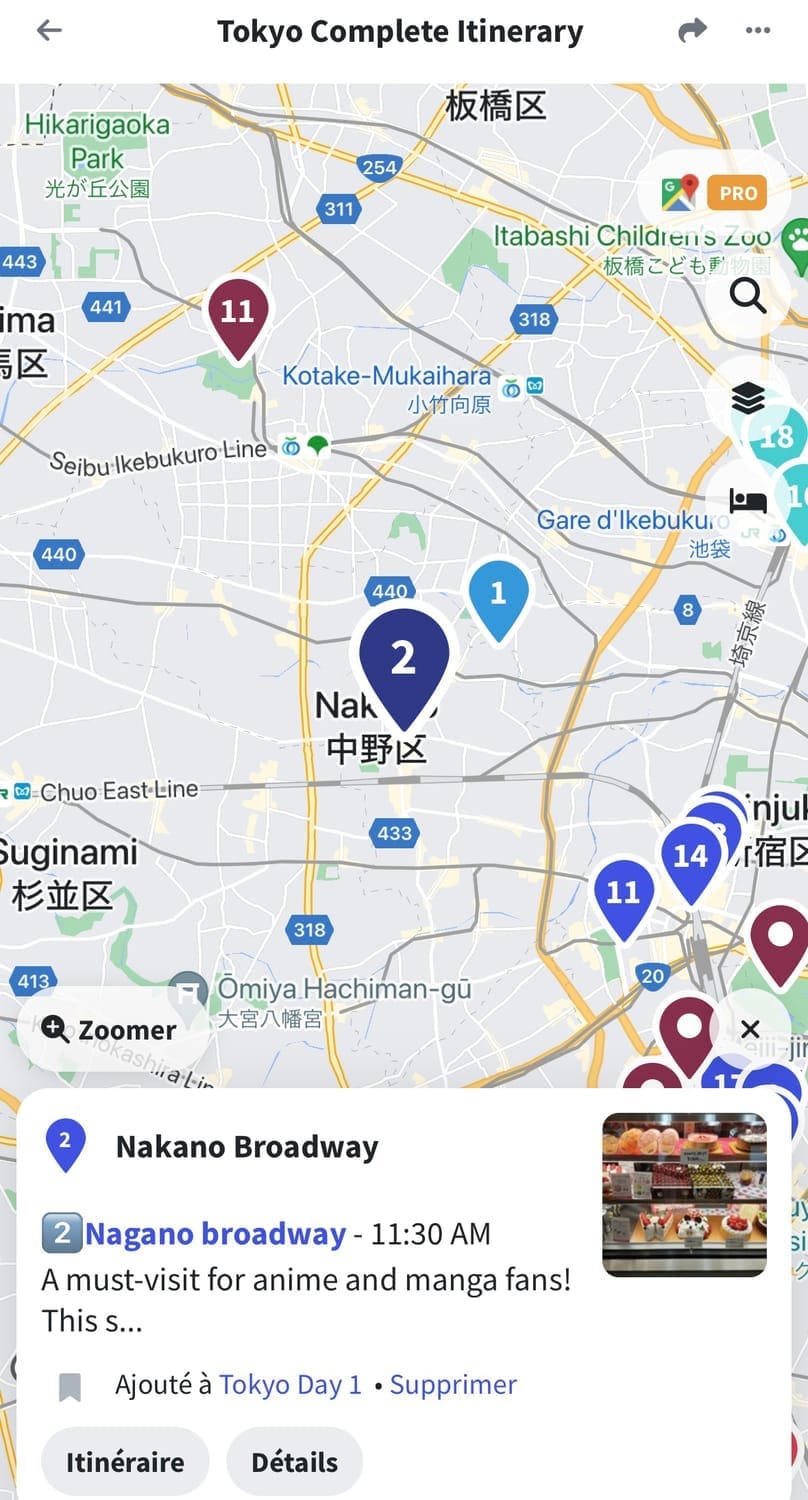Tap the Zoomer button

[x=110, y=1030]
